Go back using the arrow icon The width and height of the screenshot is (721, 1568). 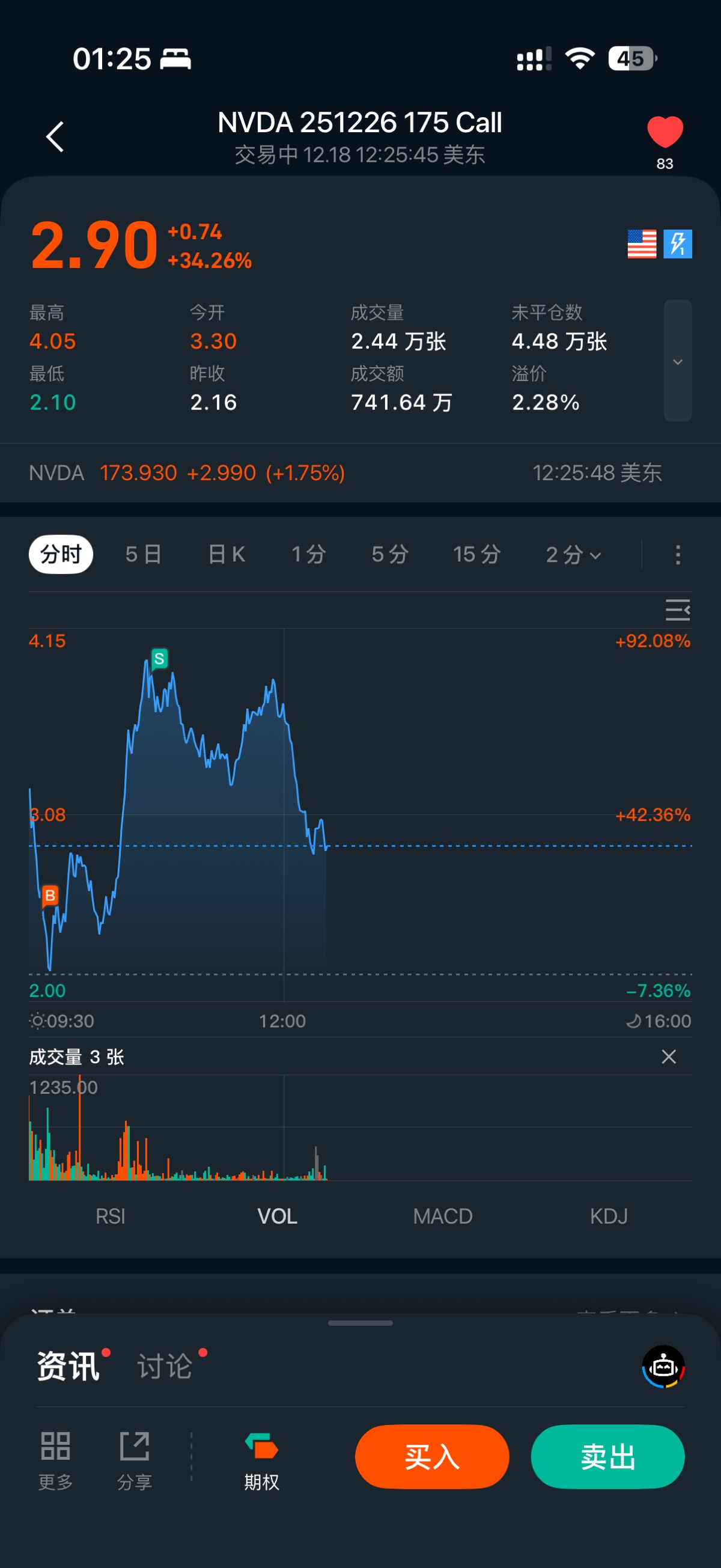pyautogui.click(x=55, y=136)
